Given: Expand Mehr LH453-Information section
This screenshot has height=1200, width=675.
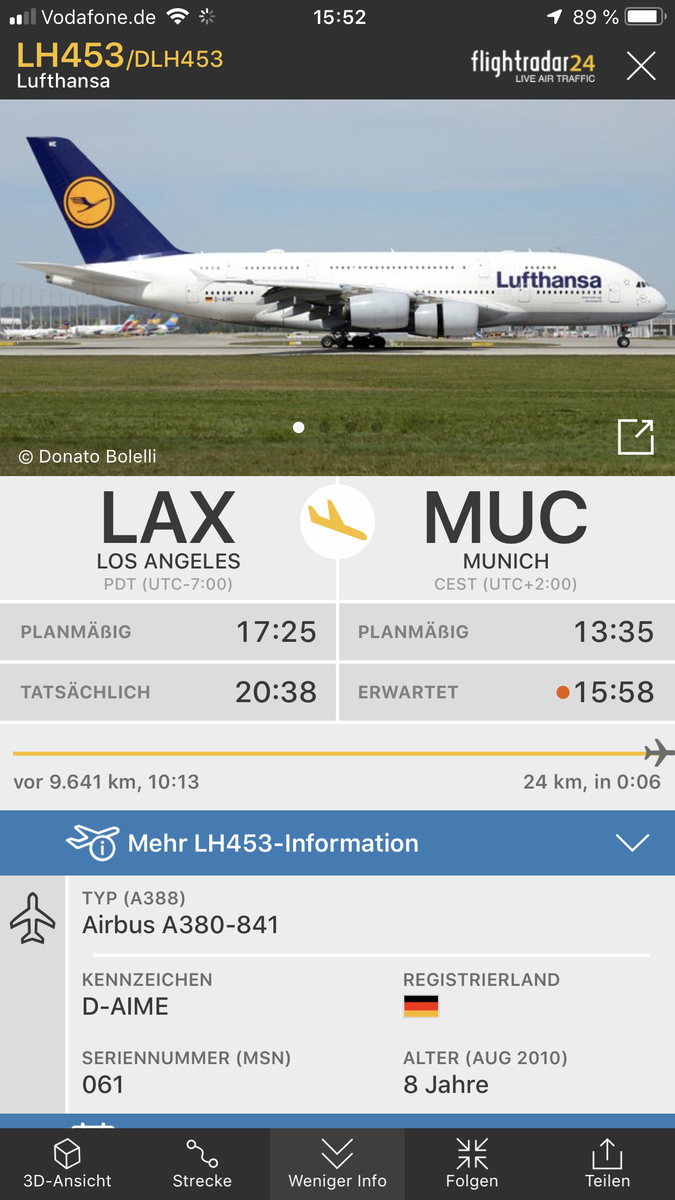Looking at the screenshot, I should [337, 843].
